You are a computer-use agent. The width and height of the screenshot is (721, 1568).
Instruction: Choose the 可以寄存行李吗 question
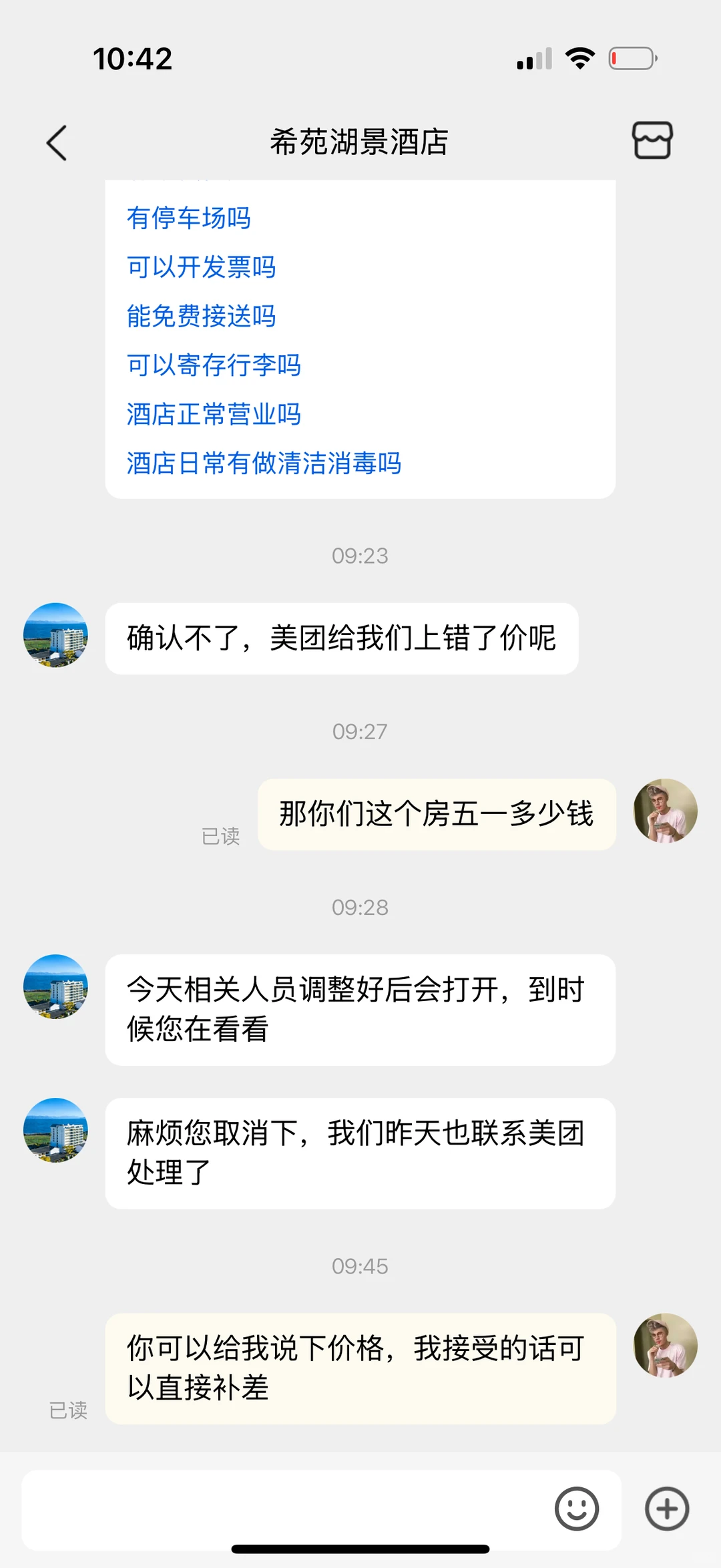(214, 365)
